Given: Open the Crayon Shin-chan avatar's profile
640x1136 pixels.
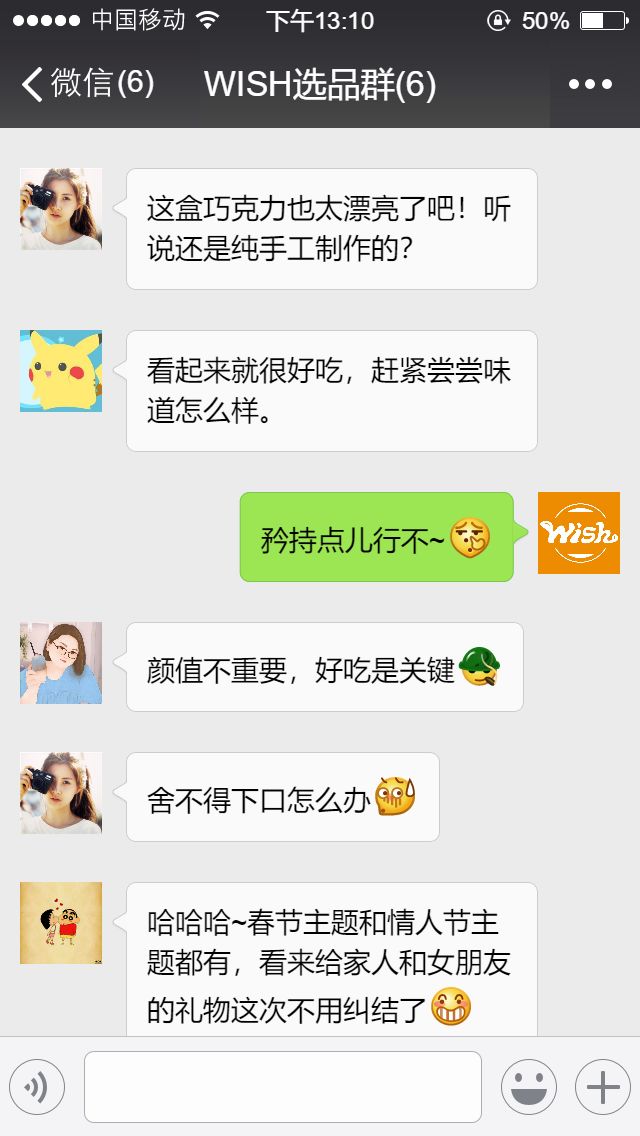Looking at the screenshot, I should point(61,923).
